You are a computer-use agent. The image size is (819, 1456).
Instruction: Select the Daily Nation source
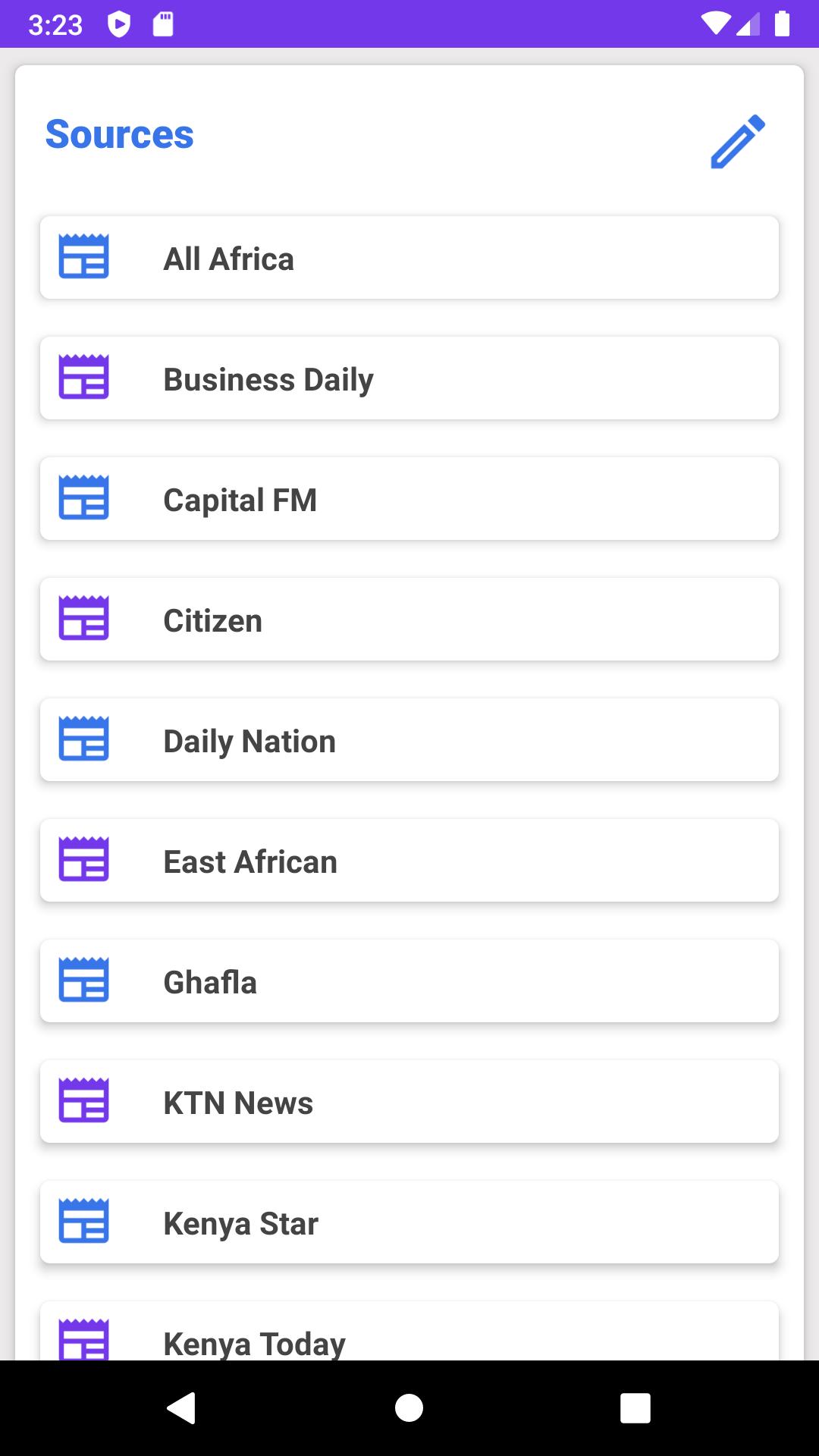(409, 739)
